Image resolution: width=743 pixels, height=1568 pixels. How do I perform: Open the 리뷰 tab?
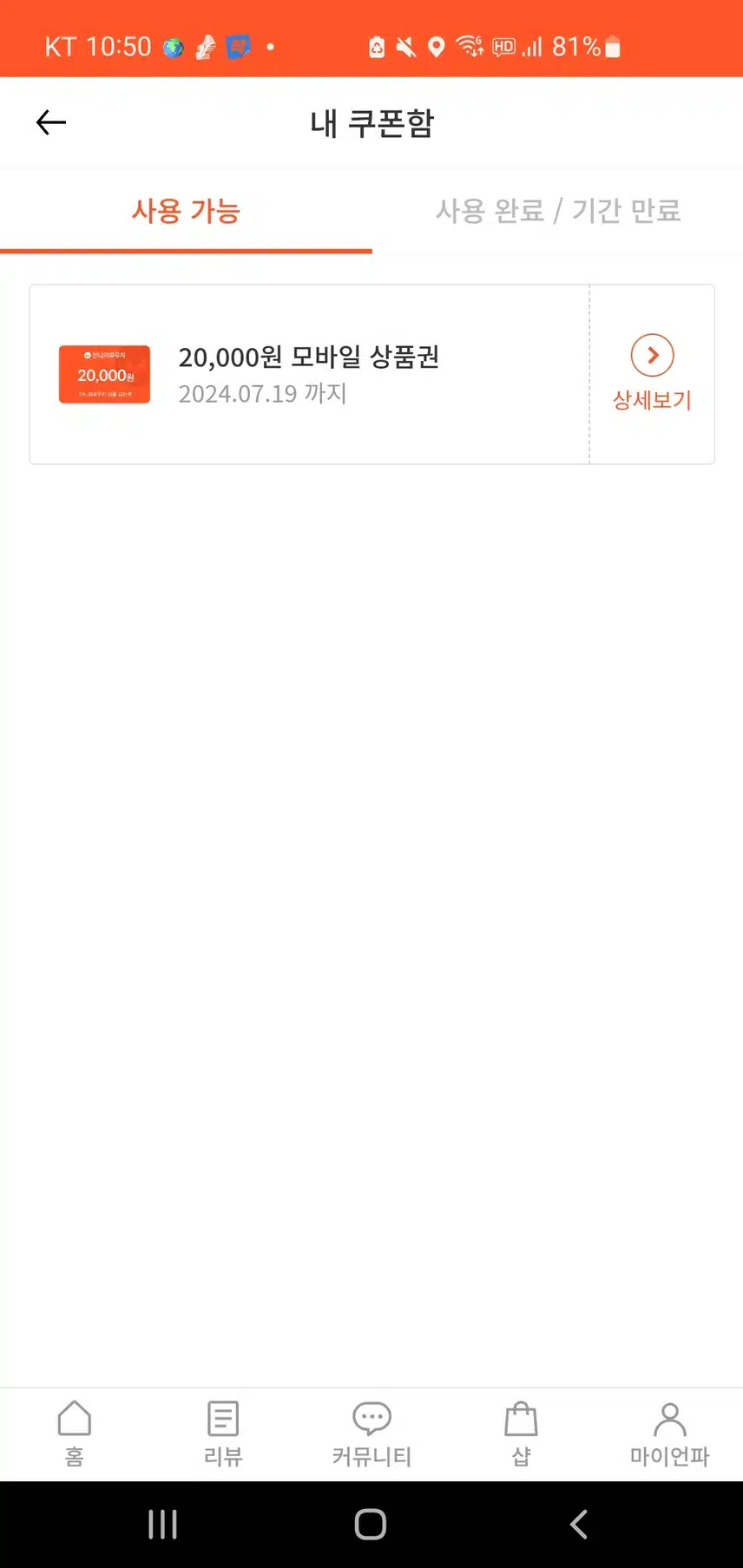223,1434
